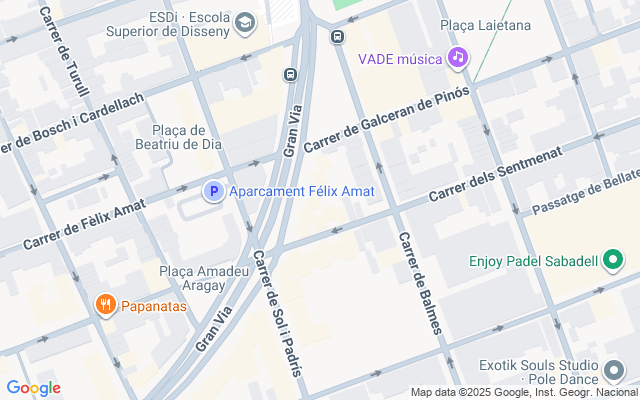Open the ESDi Escola Superior de Disseny marker

tap(245, 21)
